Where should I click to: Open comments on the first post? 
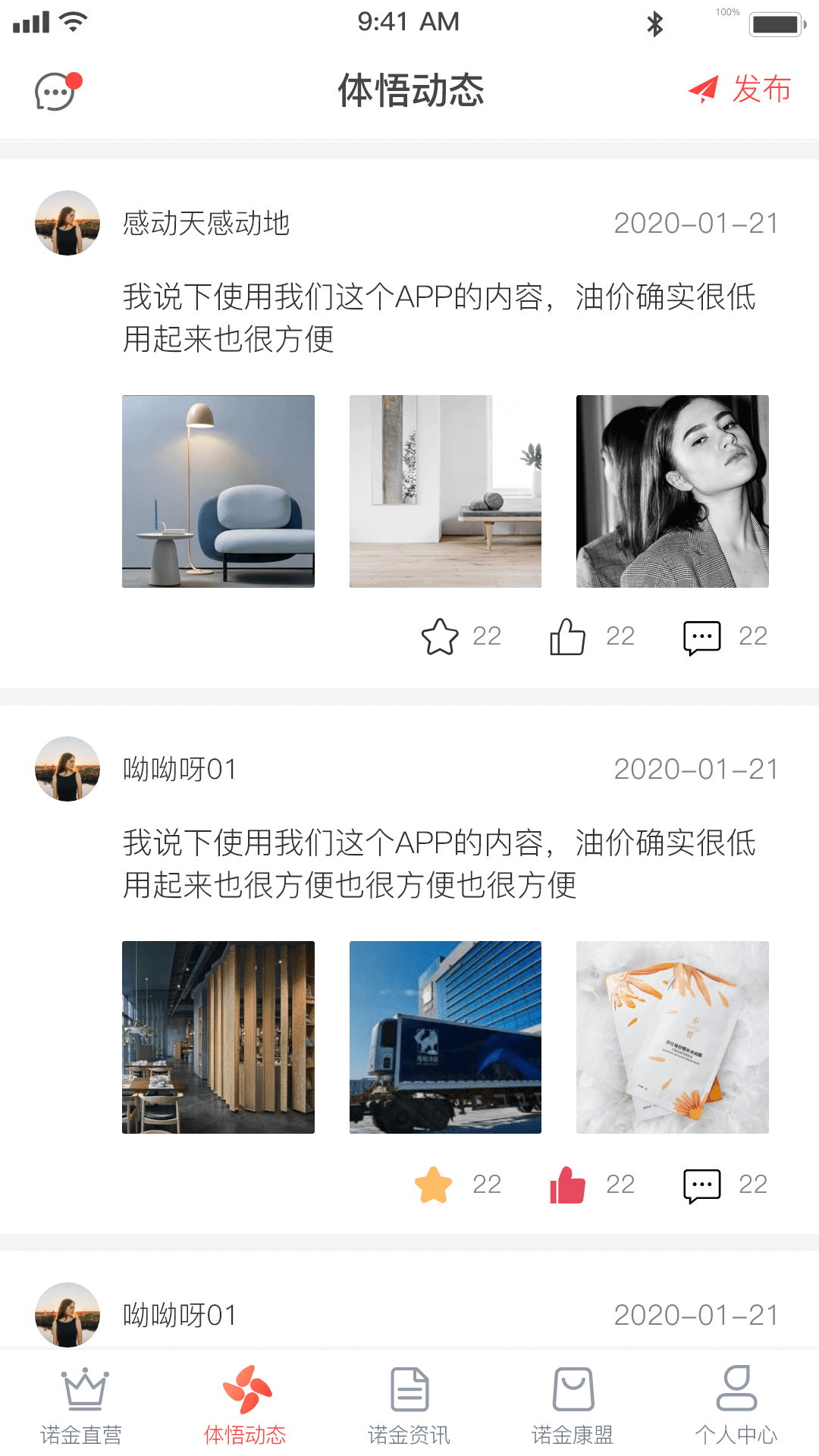pyautogui.click(x=701, y=637)
